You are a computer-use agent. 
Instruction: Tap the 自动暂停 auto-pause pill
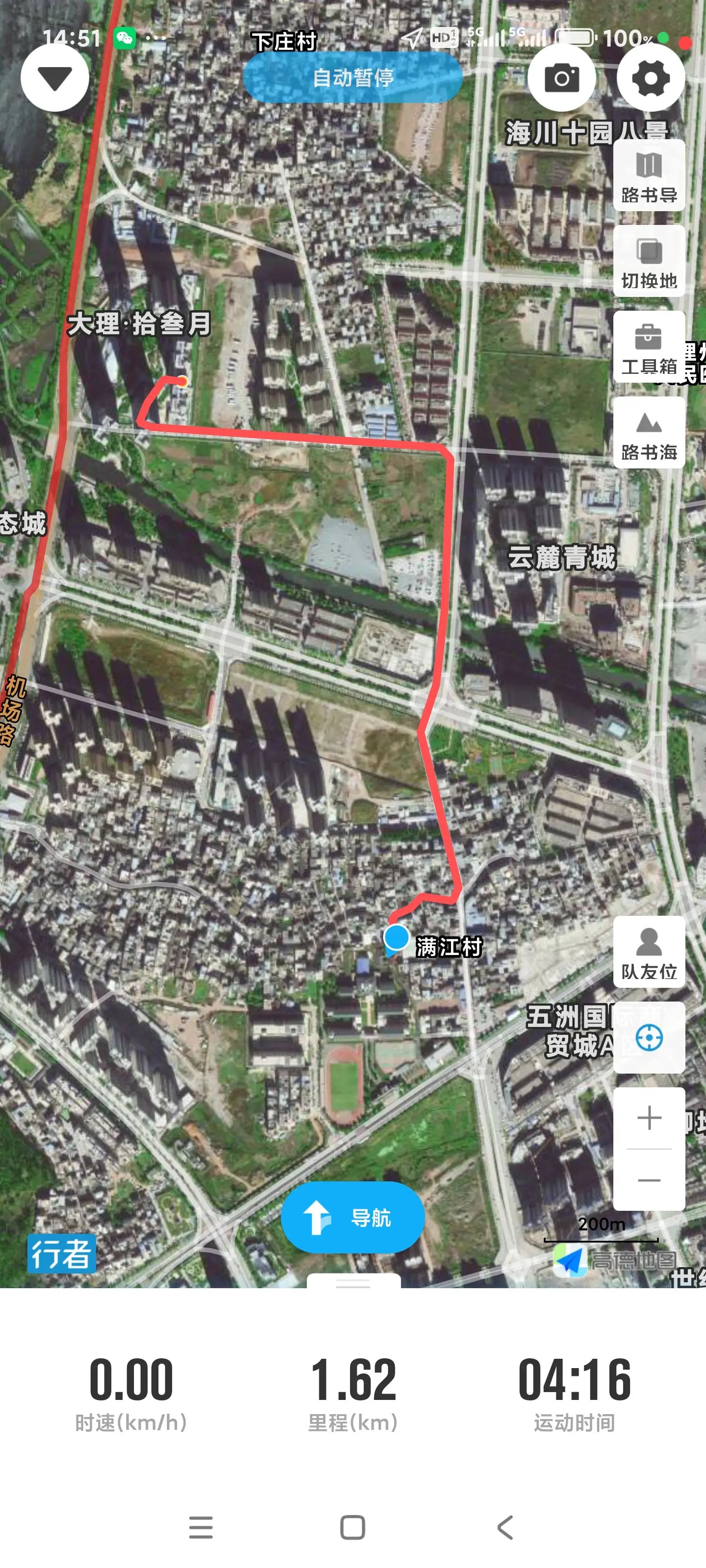click(x=353, y=77)
